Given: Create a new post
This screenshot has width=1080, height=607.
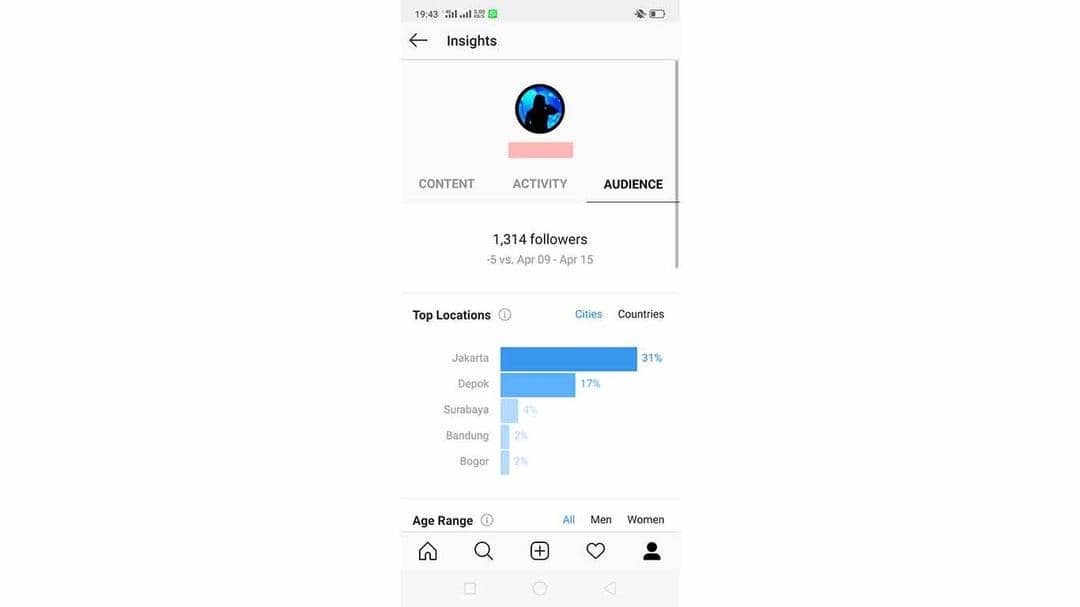Looking at the screenshot, I should (539, 551).
